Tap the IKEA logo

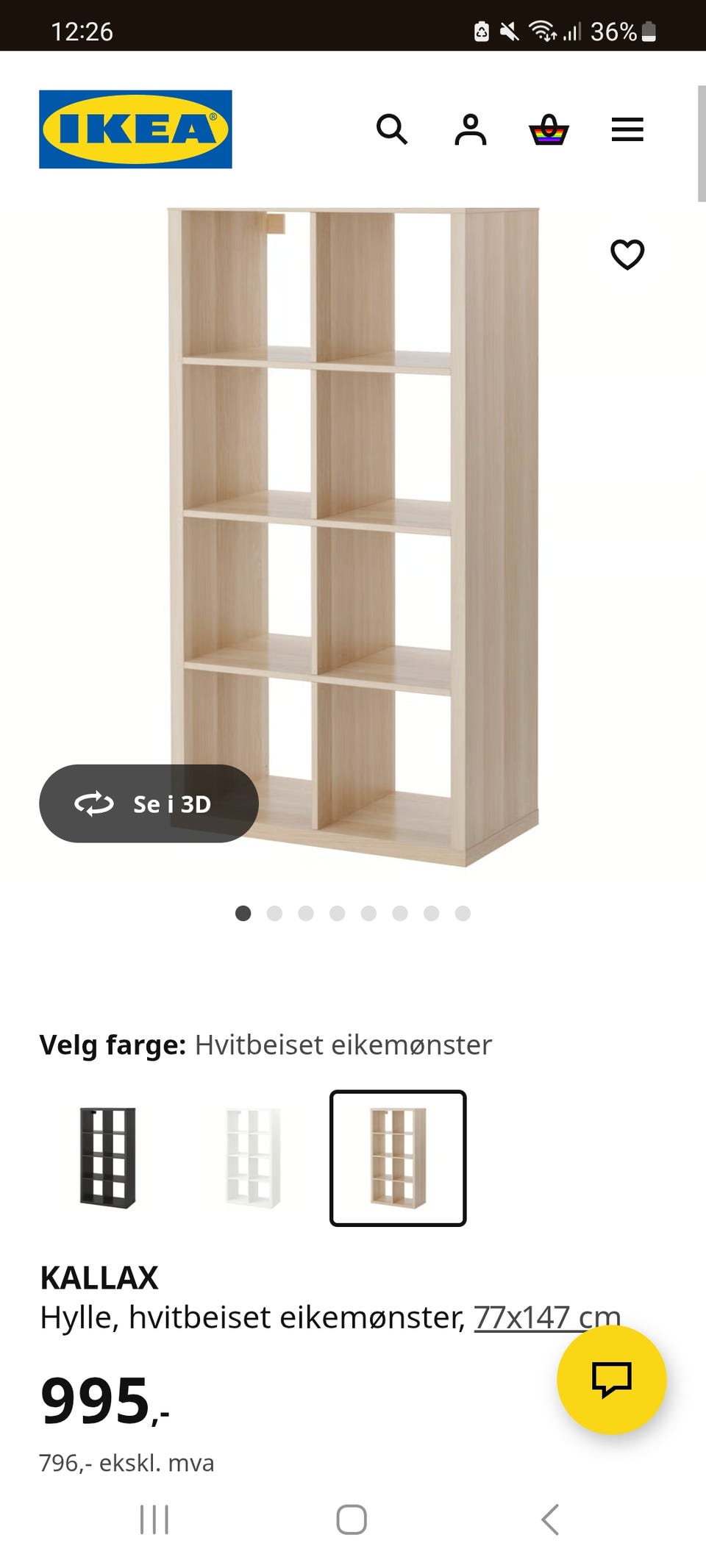(x=133, y=129)
